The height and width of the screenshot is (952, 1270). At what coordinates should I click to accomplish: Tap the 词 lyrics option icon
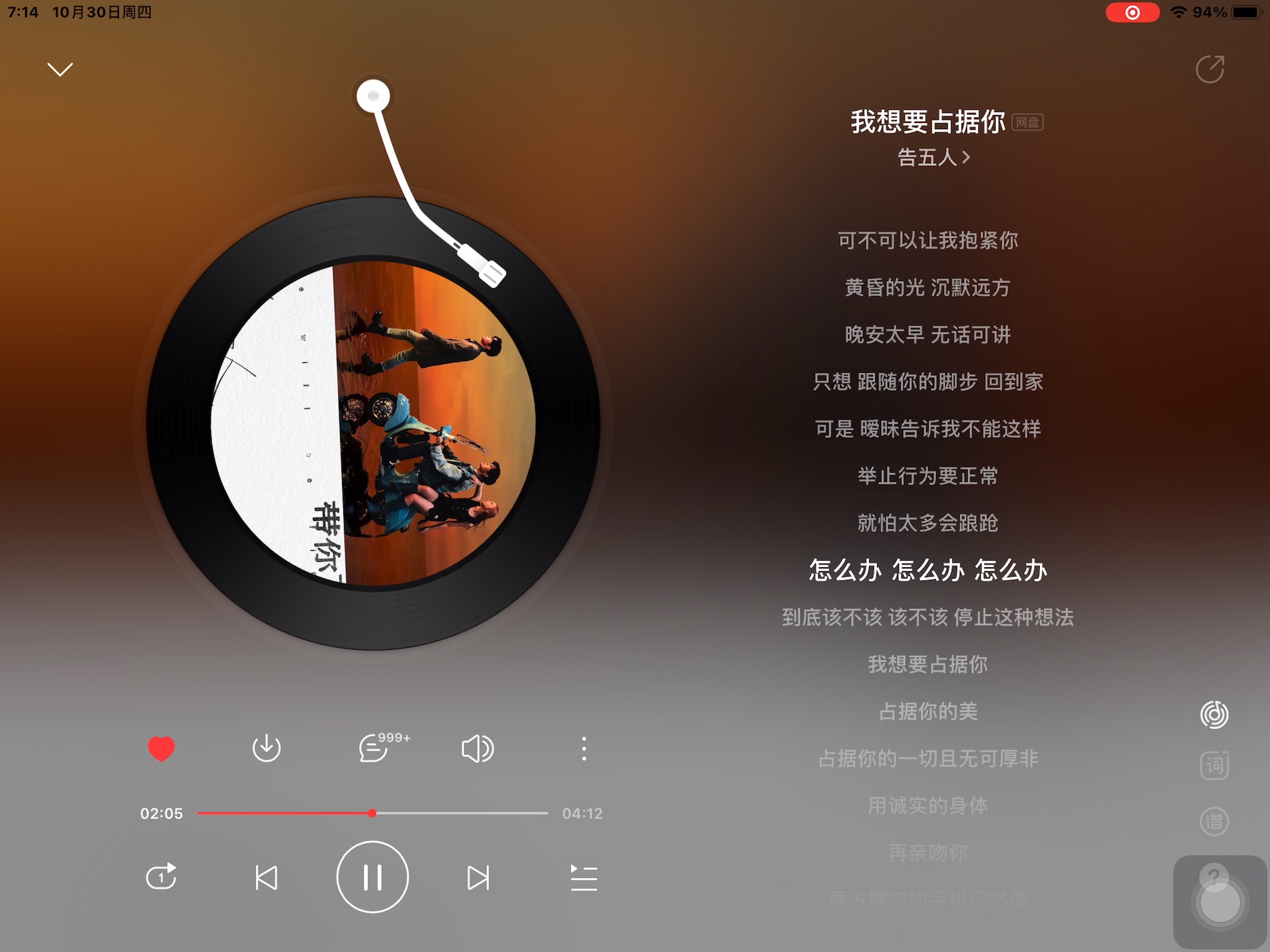[1214, 766]
